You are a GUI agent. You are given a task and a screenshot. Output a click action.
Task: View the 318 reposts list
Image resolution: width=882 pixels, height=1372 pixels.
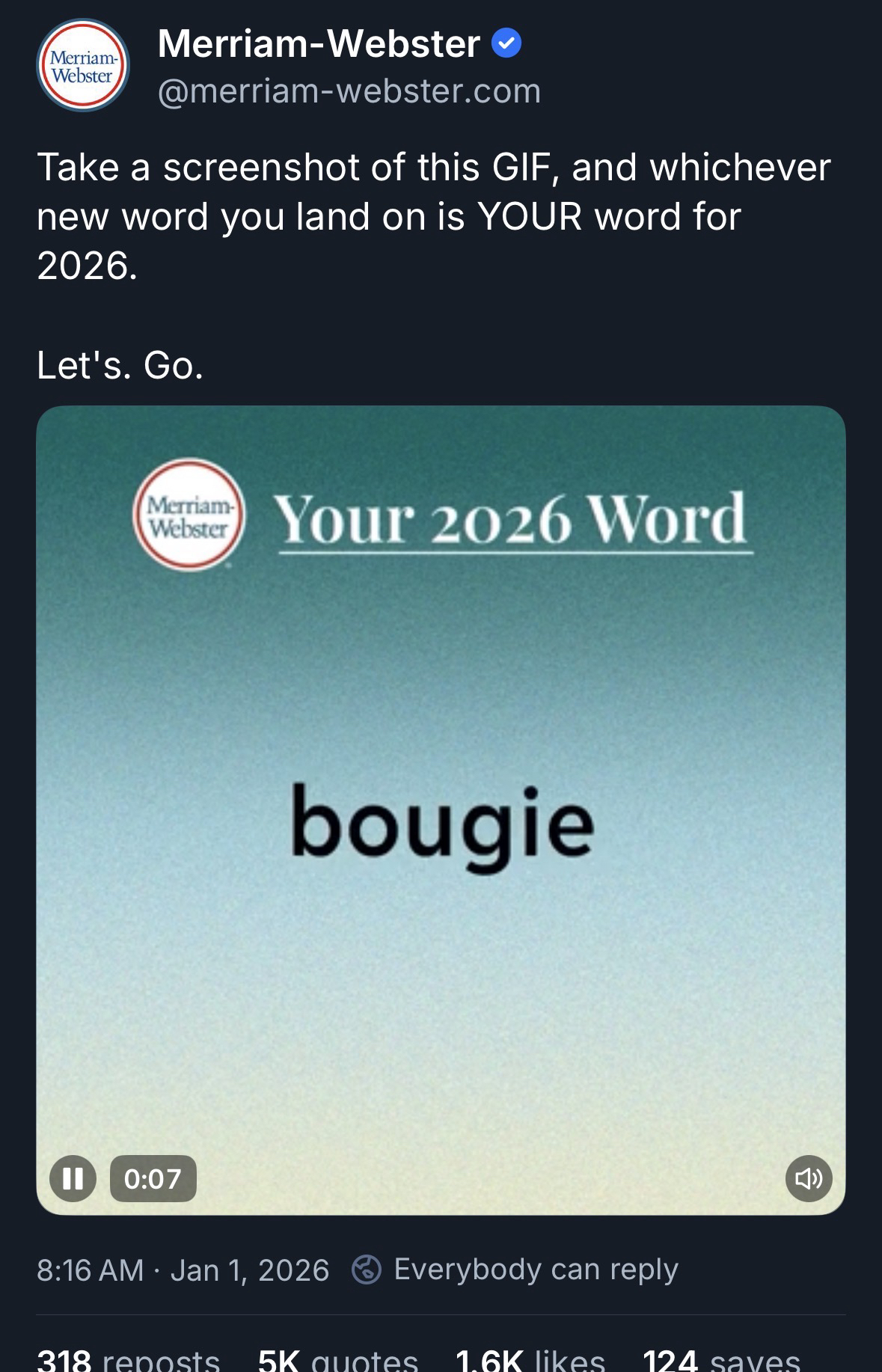128,1359
